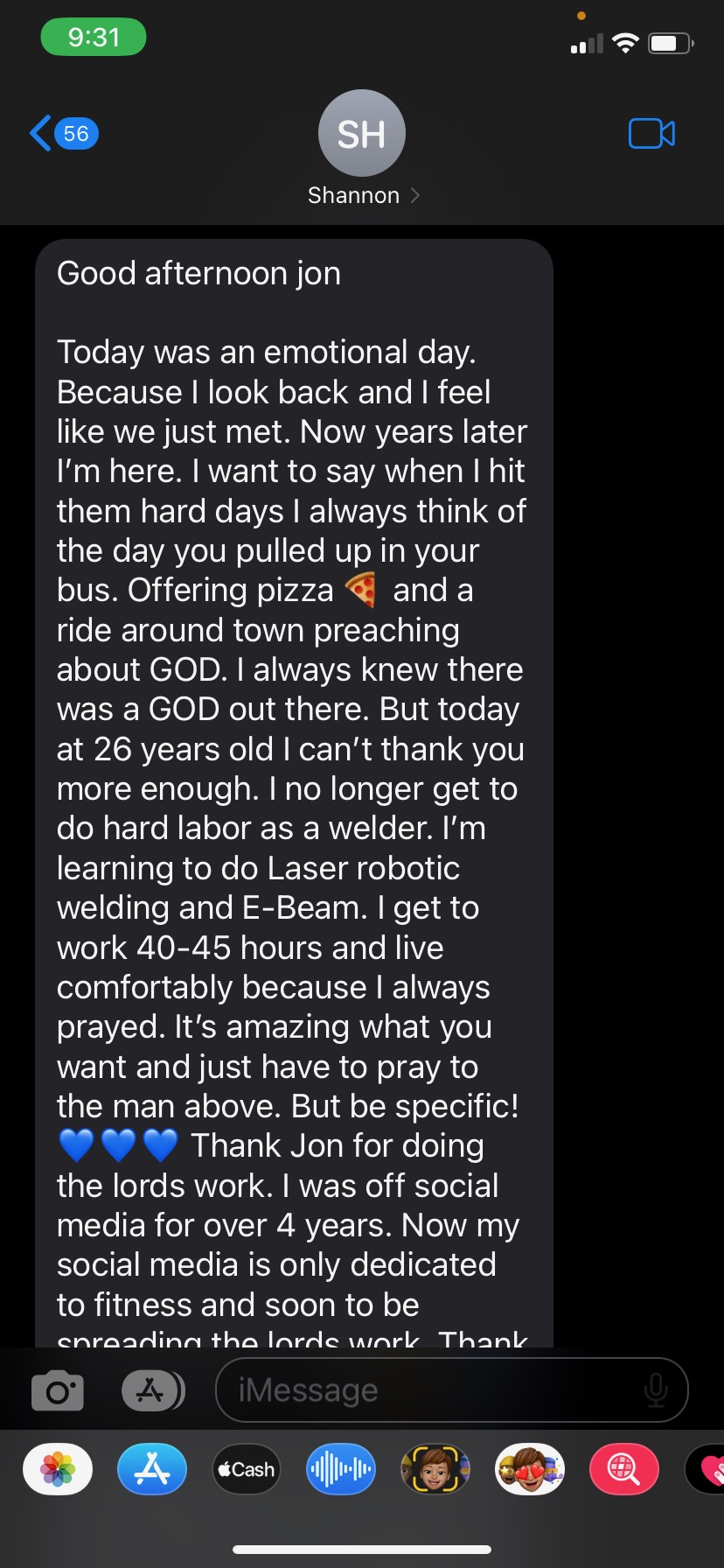
Task: Open the camera to take a photo
Action: pyautogui.click(x=58, y=1390)
